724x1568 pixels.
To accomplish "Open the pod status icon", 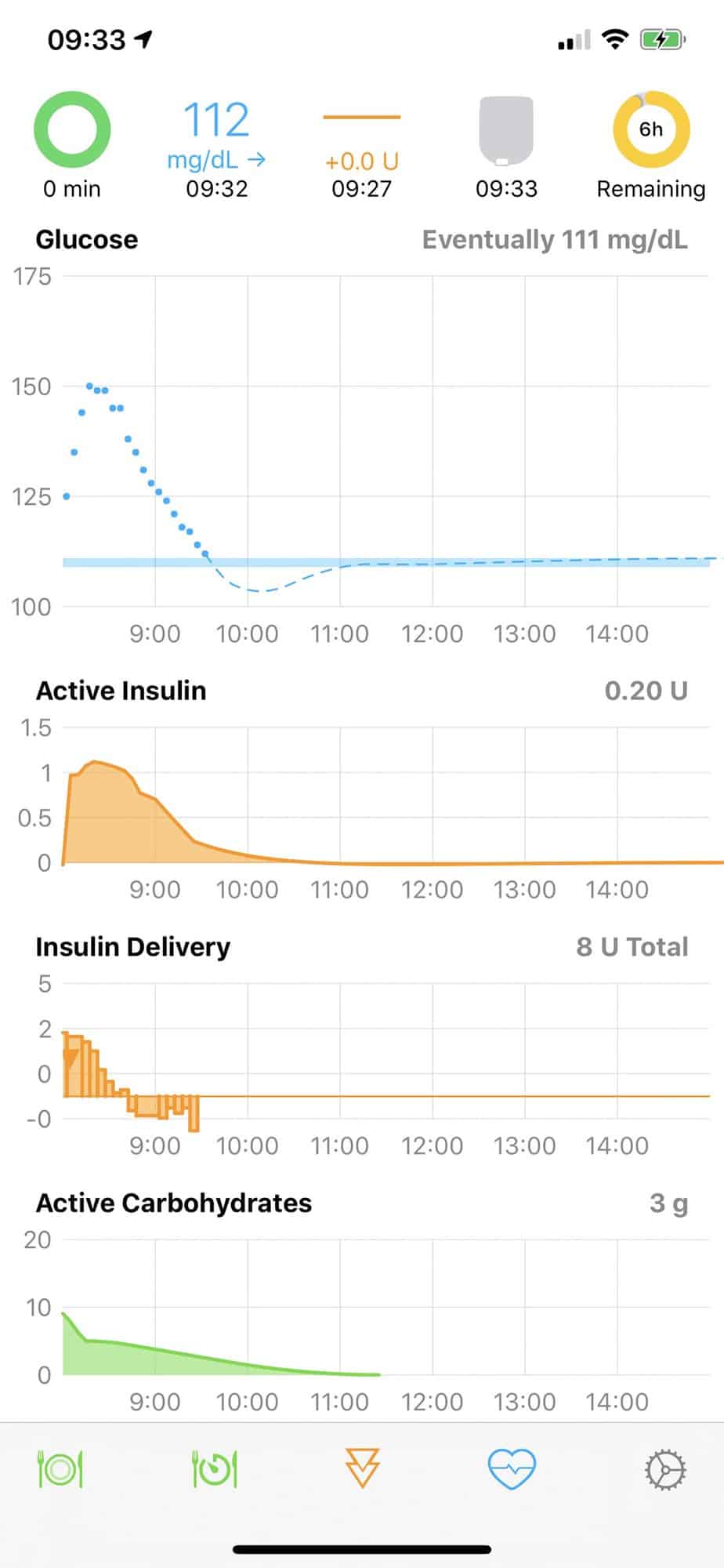I will 506,132.
